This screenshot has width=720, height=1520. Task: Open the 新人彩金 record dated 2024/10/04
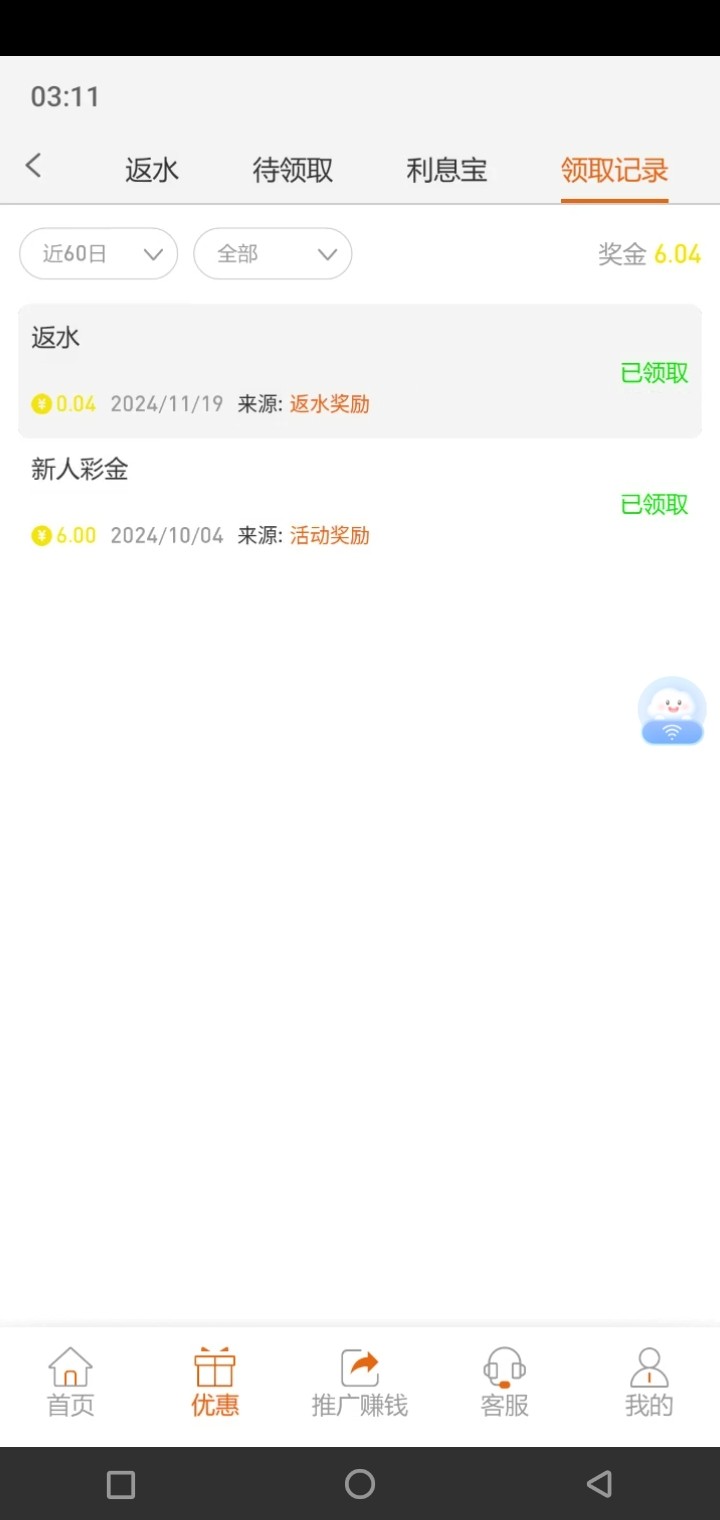point(360,502)
